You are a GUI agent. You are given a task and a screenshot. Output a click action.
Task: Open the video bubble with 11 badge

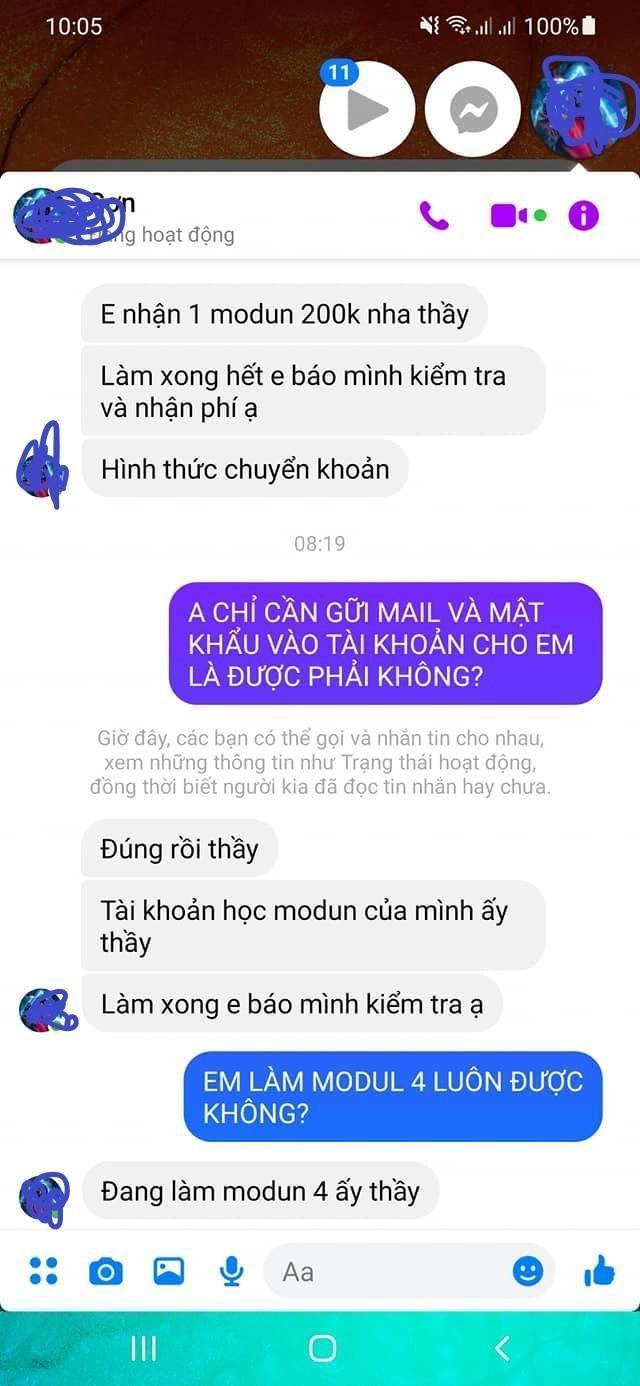coord(366,109)
